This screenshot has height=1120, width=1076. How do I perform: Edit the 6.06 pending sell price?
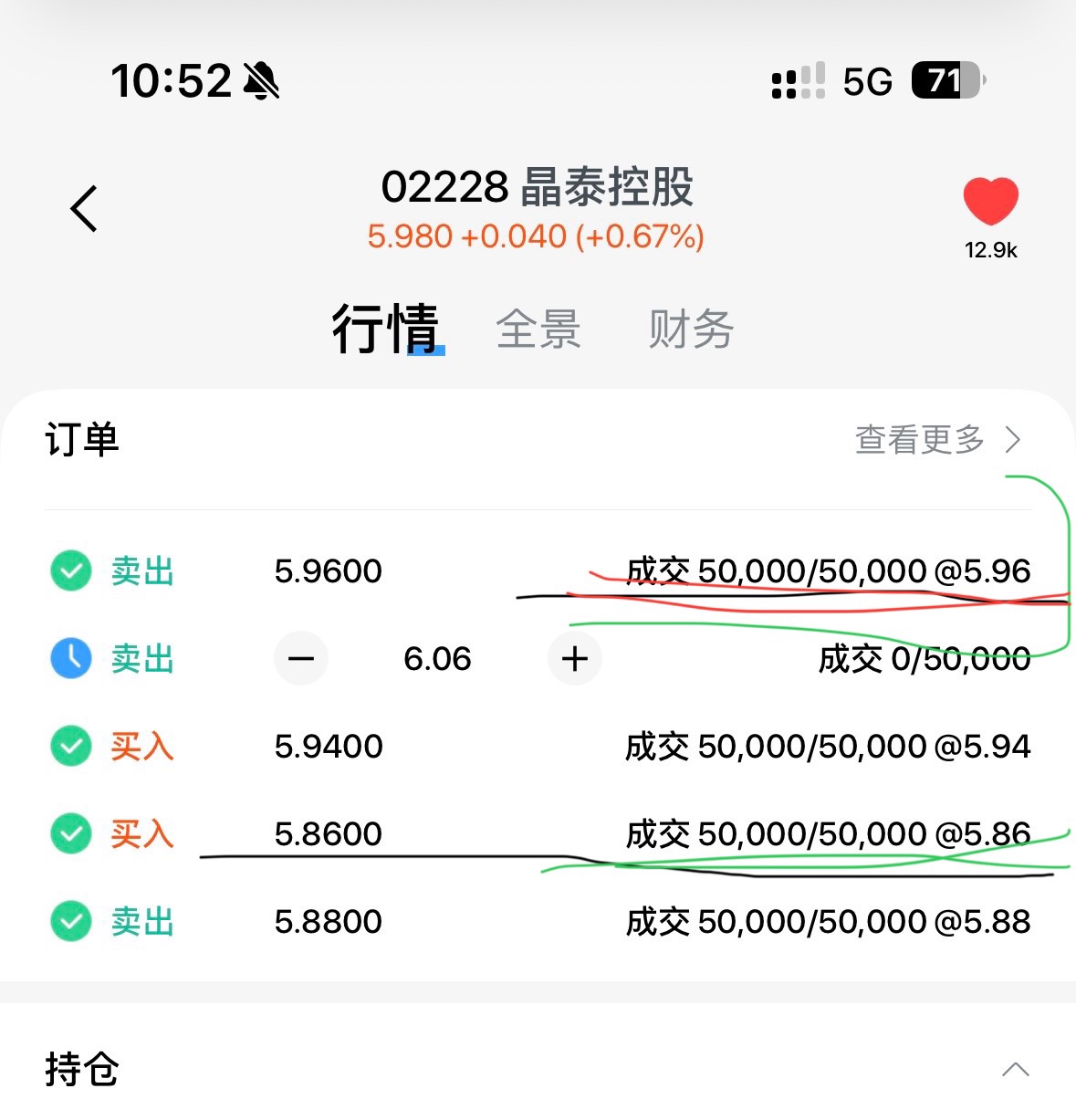(x=437, y=659)
